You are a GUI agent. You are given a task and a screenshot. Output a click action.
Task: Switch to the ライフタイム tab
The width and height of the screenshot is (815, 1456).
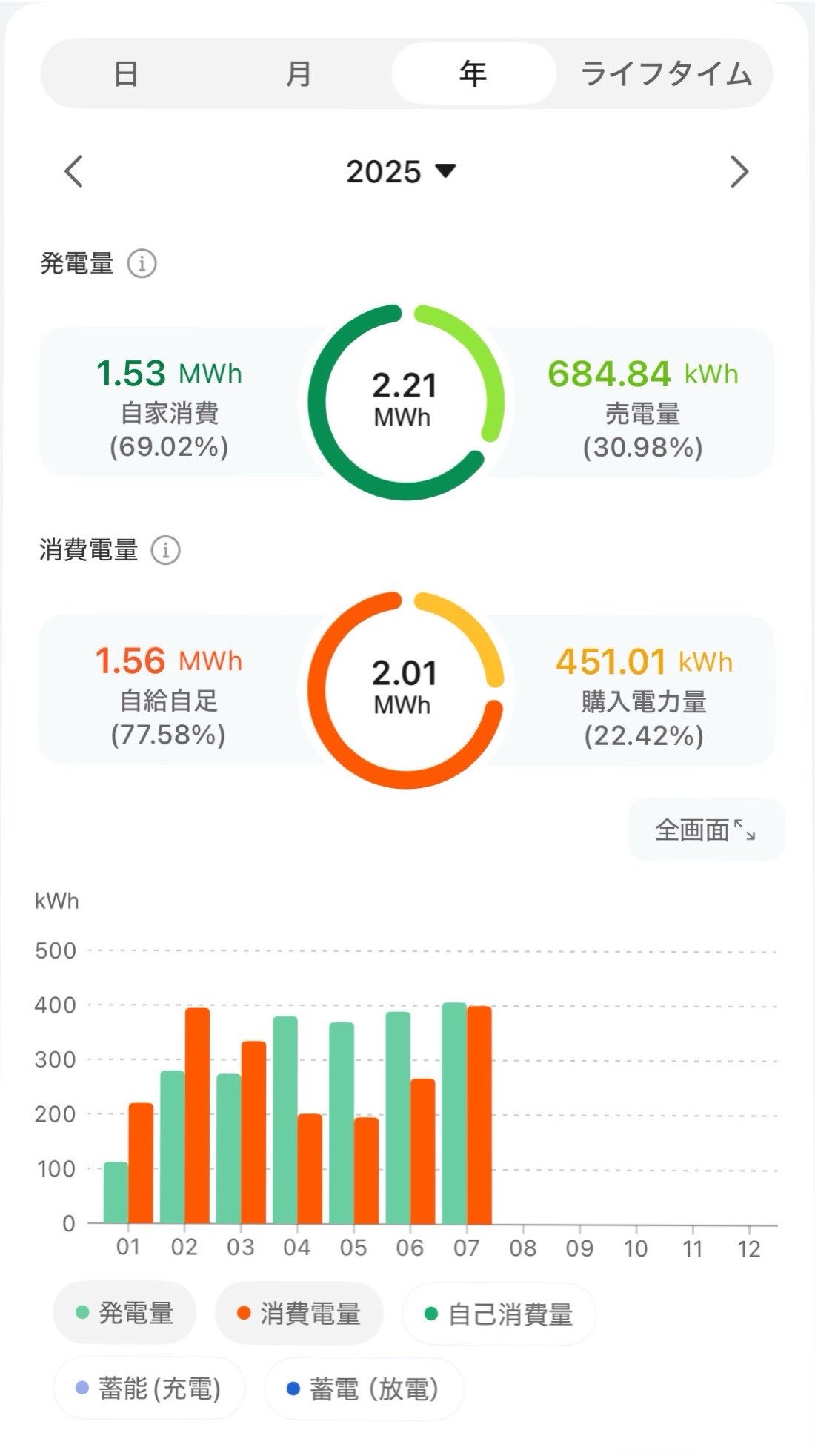(666, 73)
